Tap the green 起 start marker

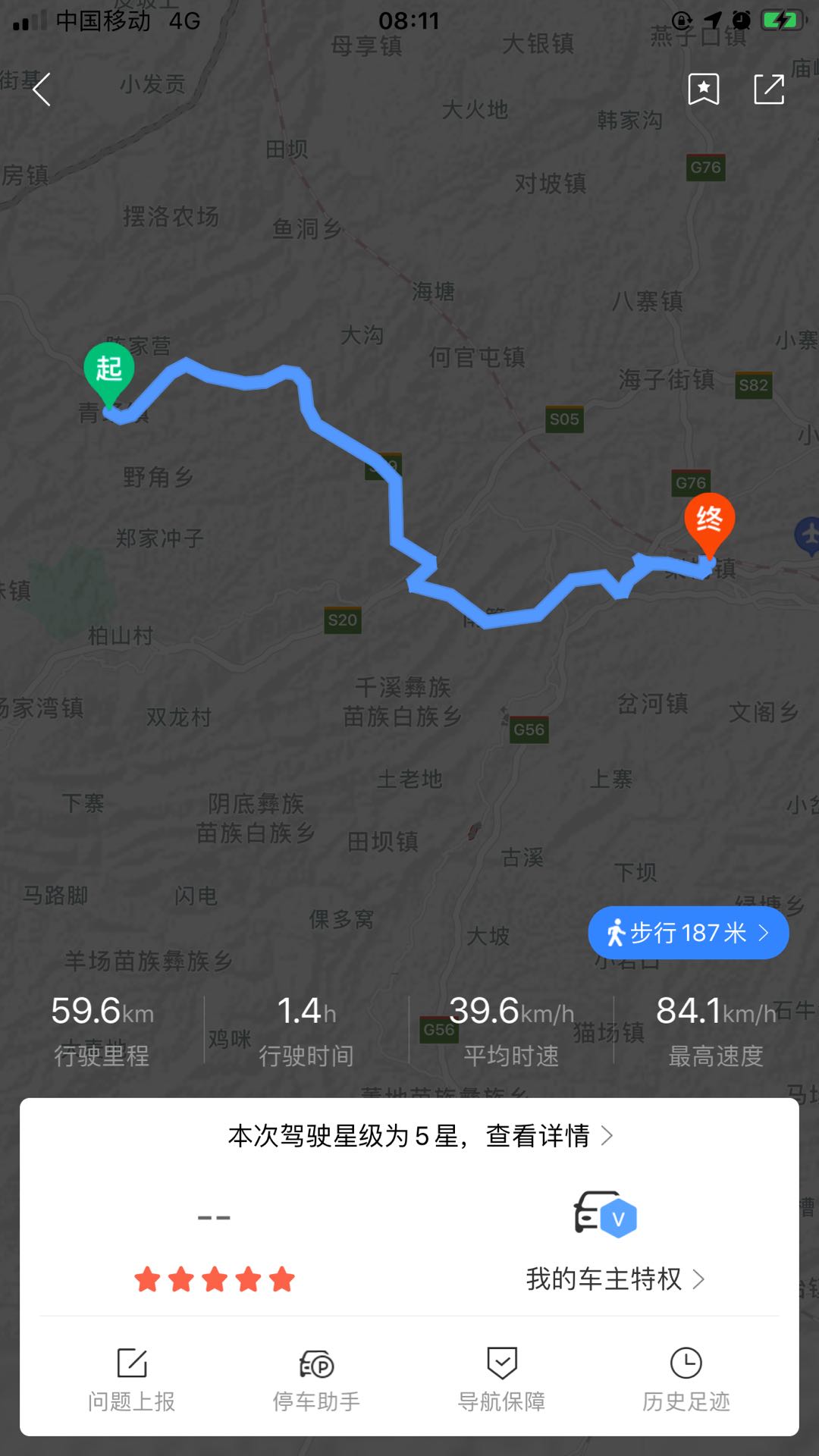109,370
